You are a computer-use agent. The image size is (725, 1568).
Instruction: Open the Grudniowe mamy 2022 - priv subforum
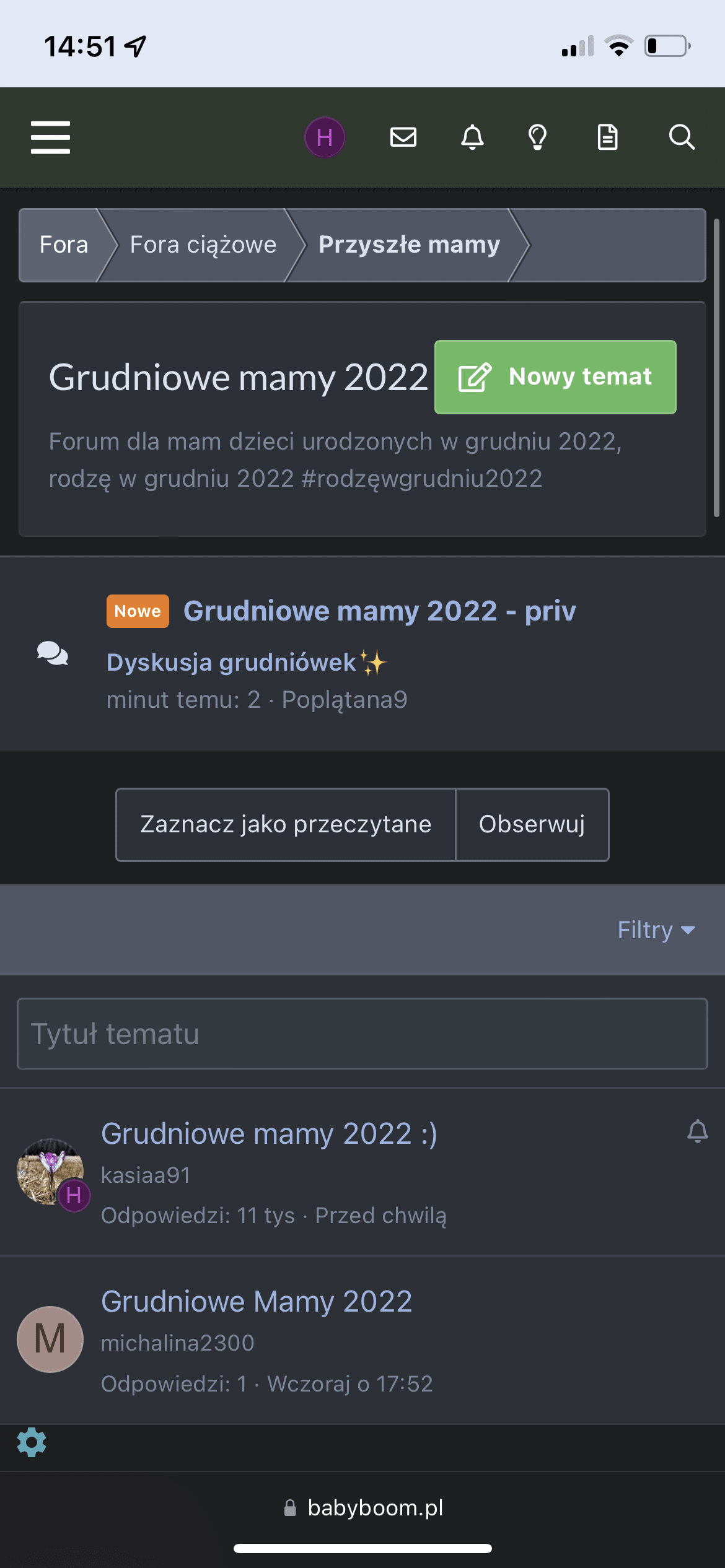pyautogui.click(x=379, y=611)
